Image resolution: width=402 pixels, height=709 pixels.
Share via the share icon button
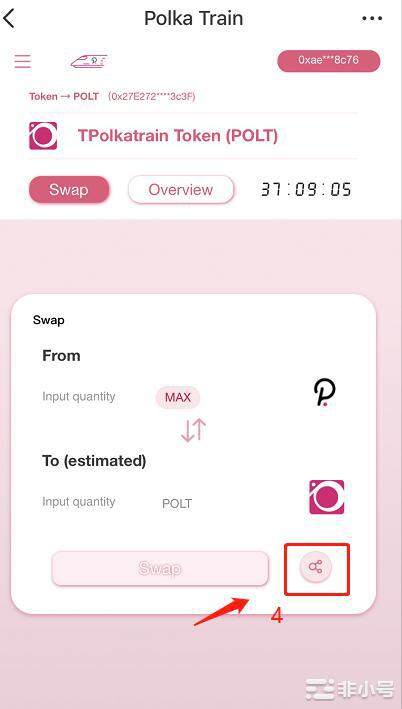(x=316, y=567)
